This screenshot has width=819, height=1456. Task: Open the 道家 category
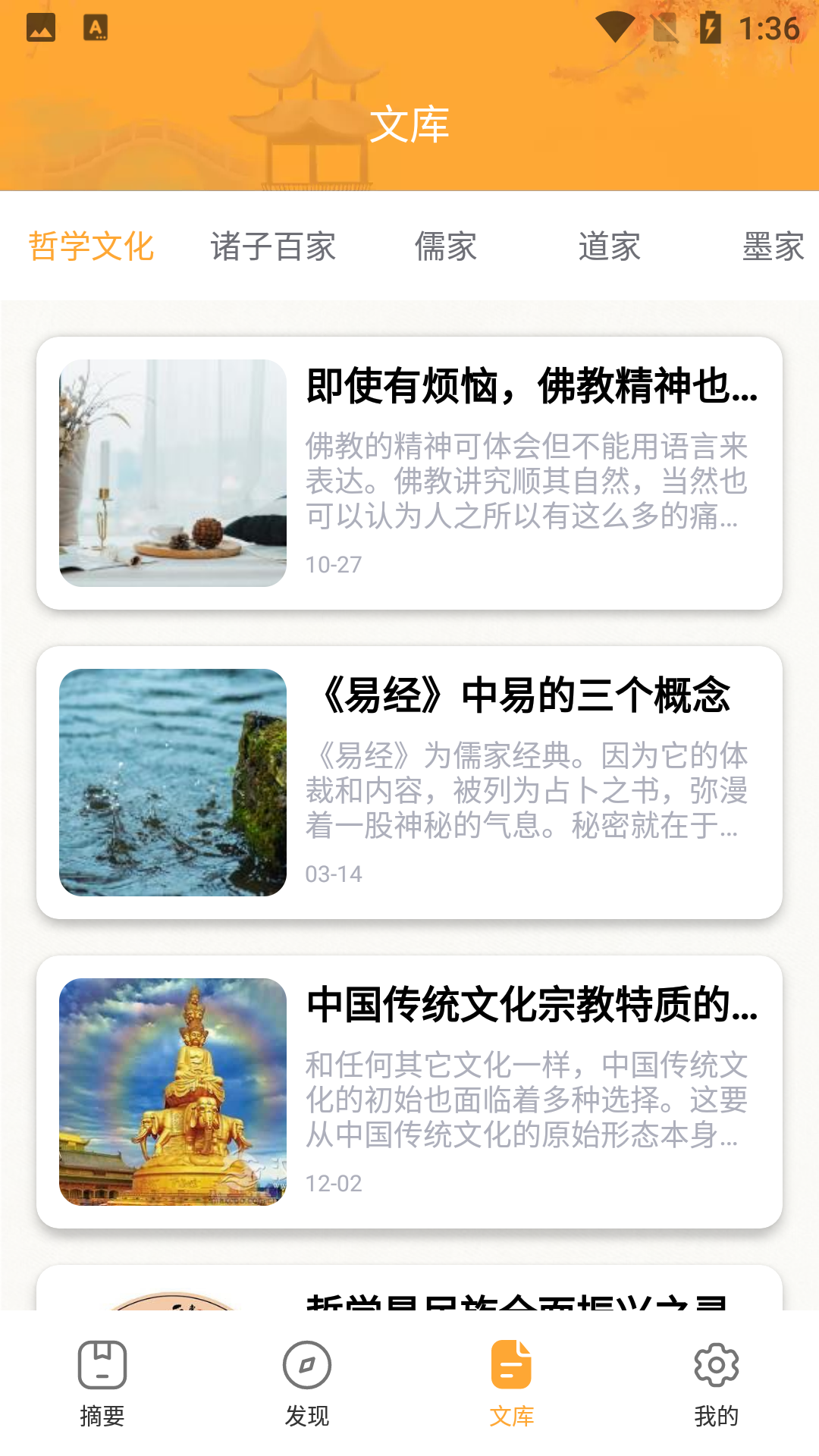[x=610, y=246]
